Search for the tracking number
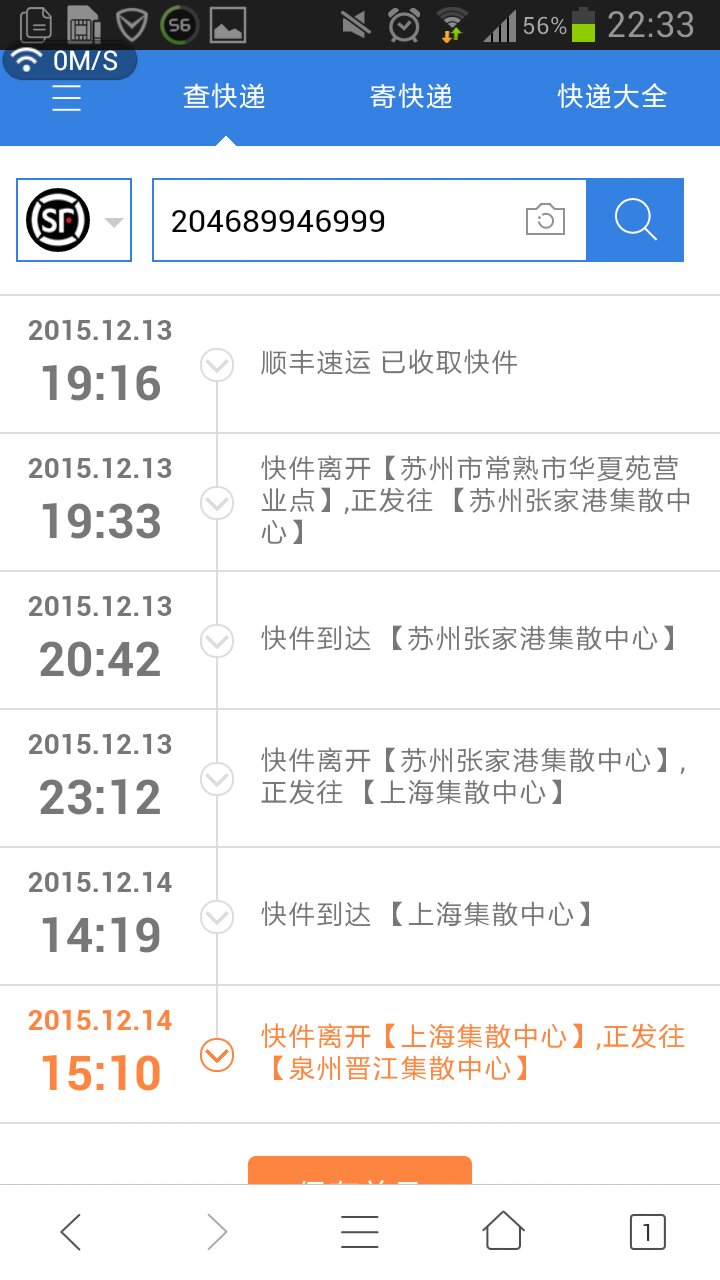The width and height of the screenshot is (720, 1280). tap(635, 220)
